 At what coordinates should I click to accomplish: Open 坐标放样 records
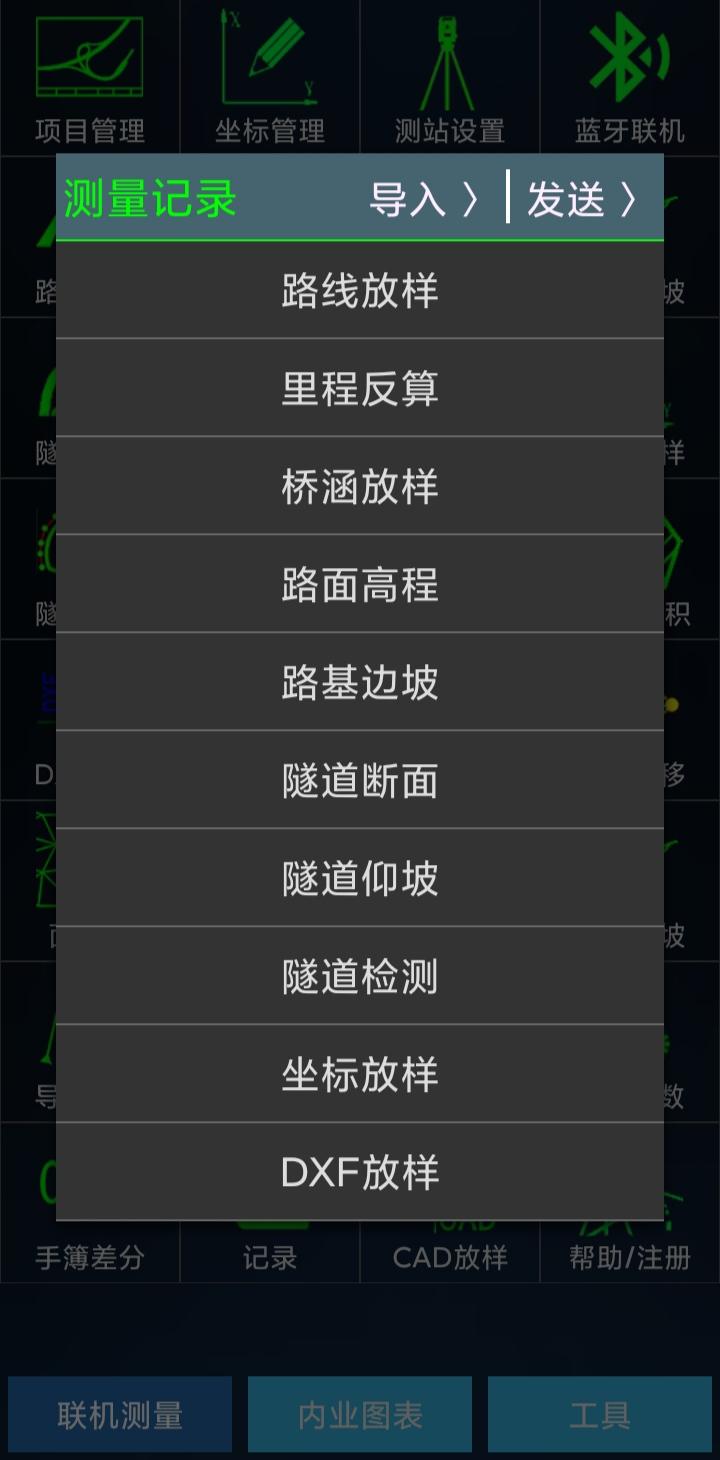click(360, 1074)
